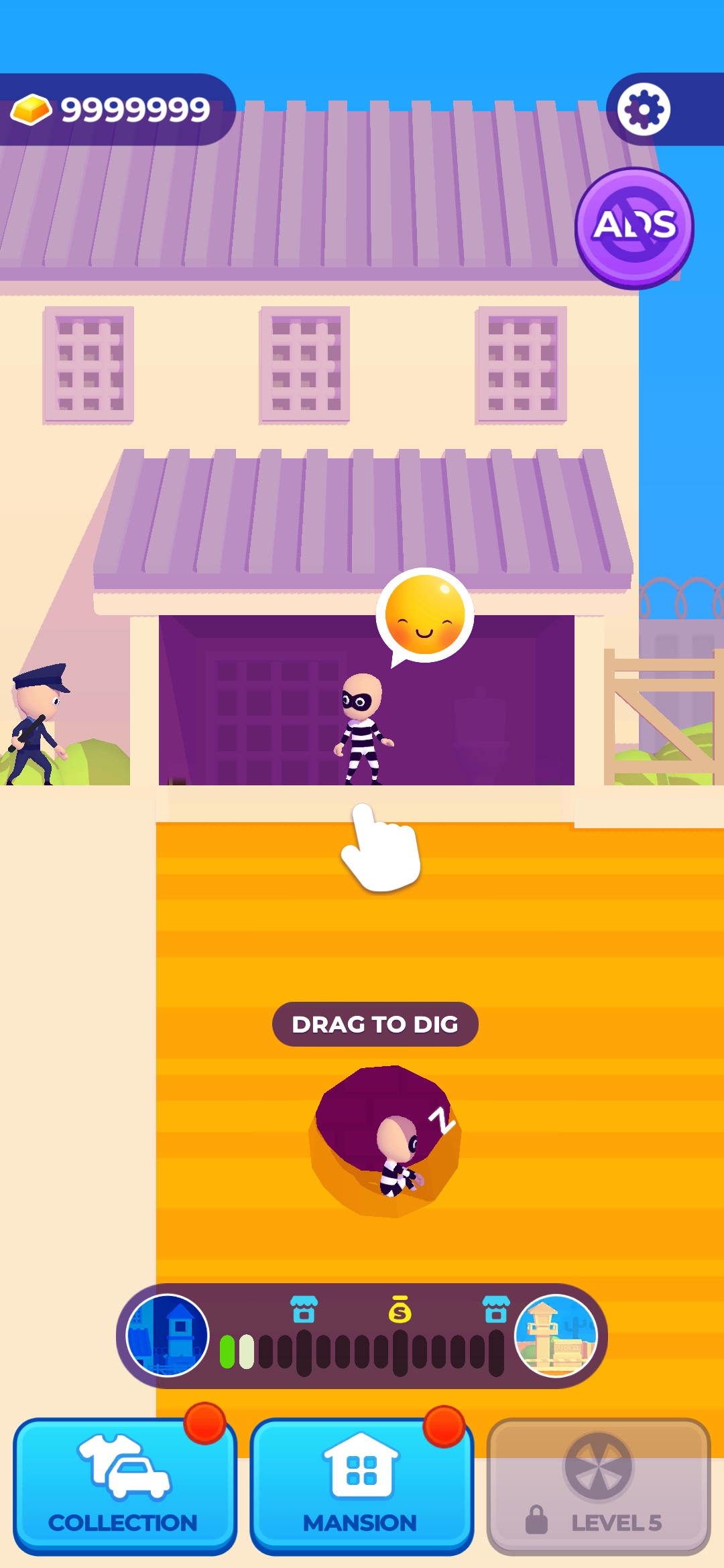Tap the locked Level 5 button
Screen dimensions: 724x1568
tap(598, 1486)
